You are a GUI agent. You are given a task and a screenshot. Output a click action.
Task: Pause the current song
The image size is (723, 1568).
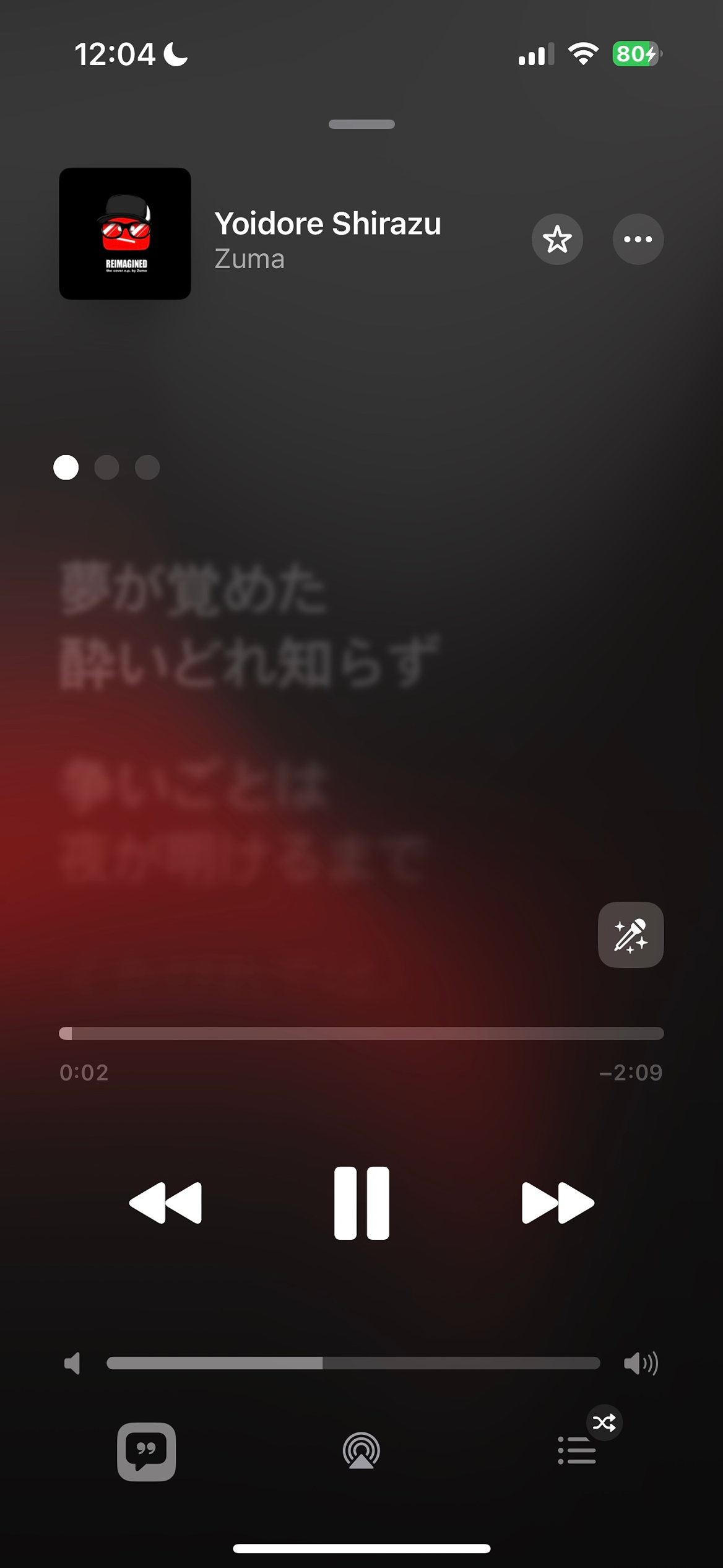(x=361, y=1203)
